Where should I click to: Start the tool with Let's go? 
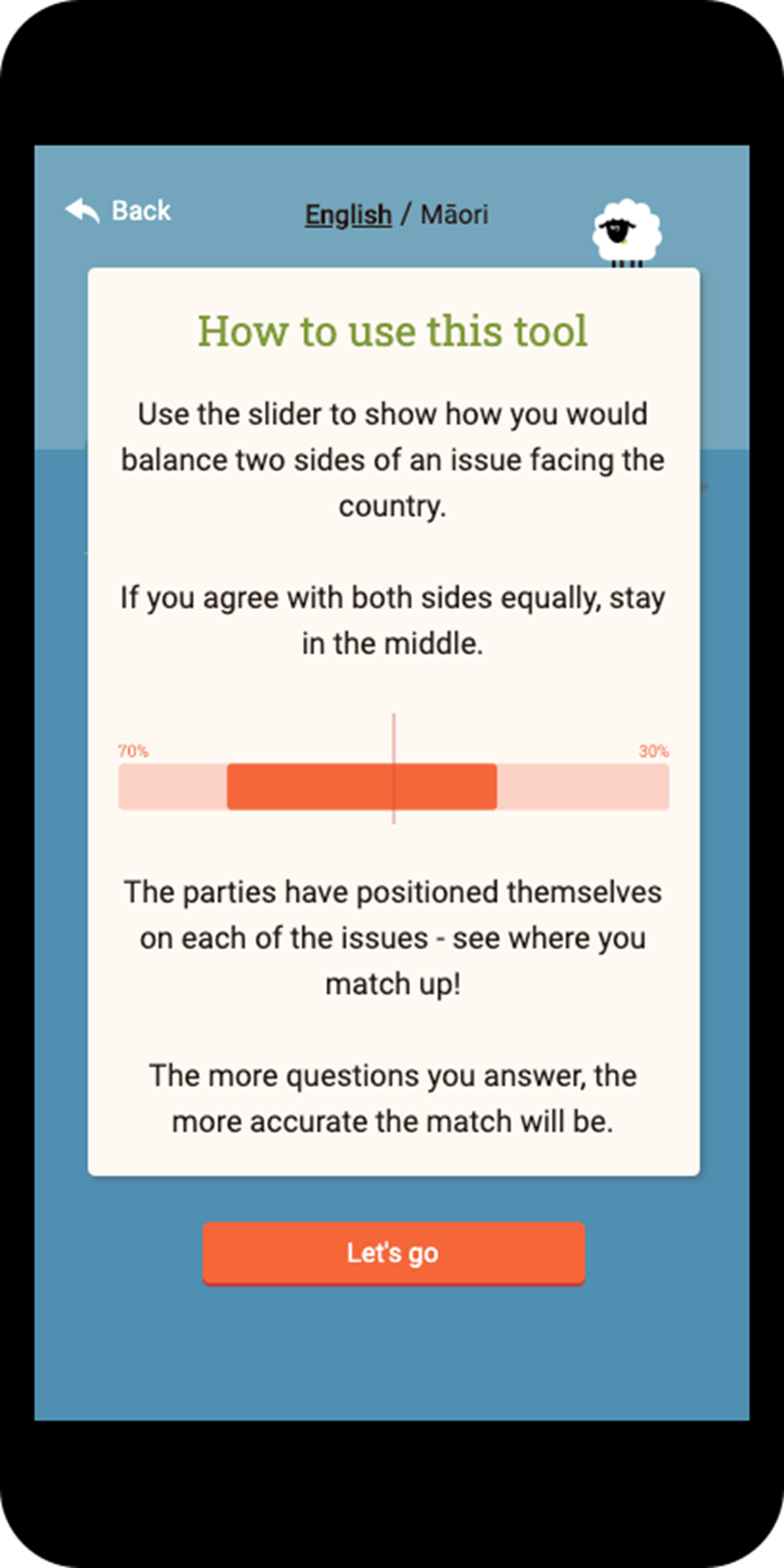coord(393,1253)
